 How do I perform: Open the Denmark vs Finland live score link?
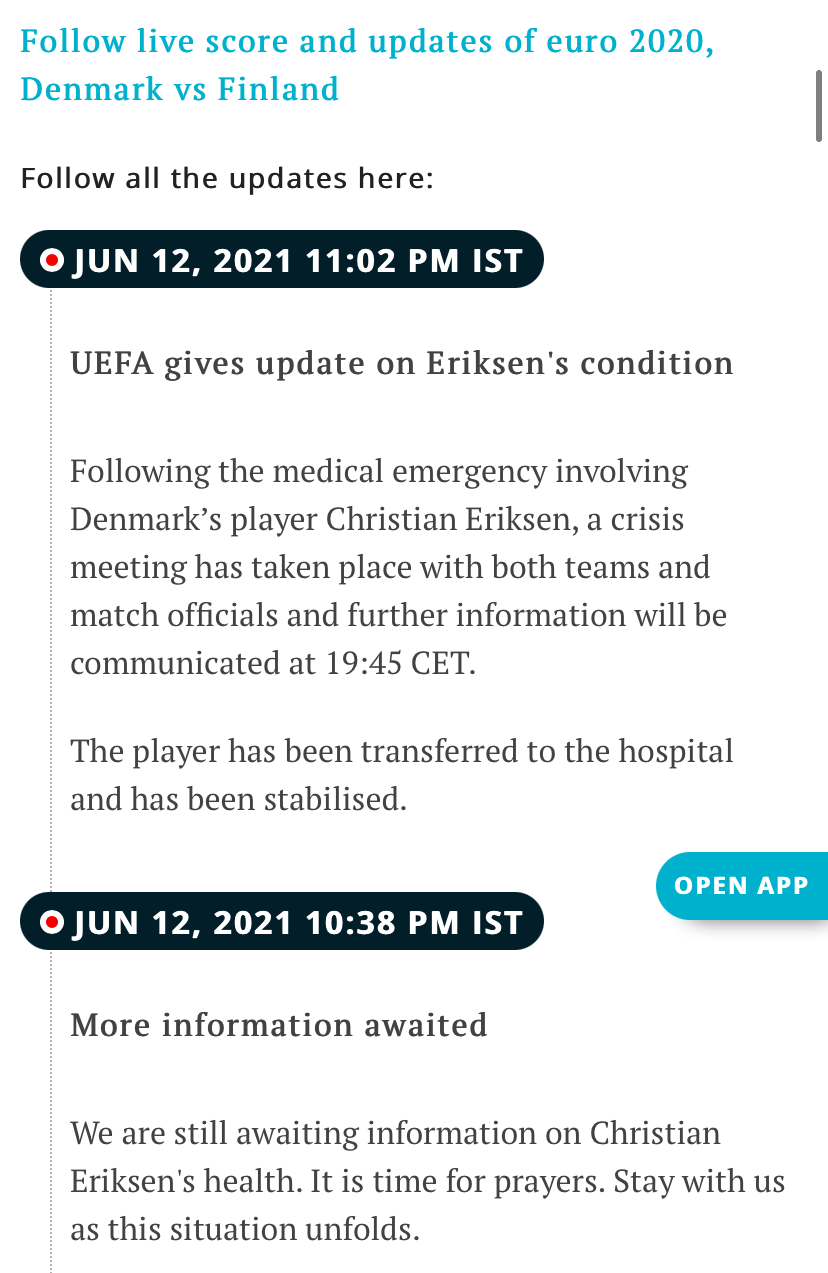click(367, 66)
